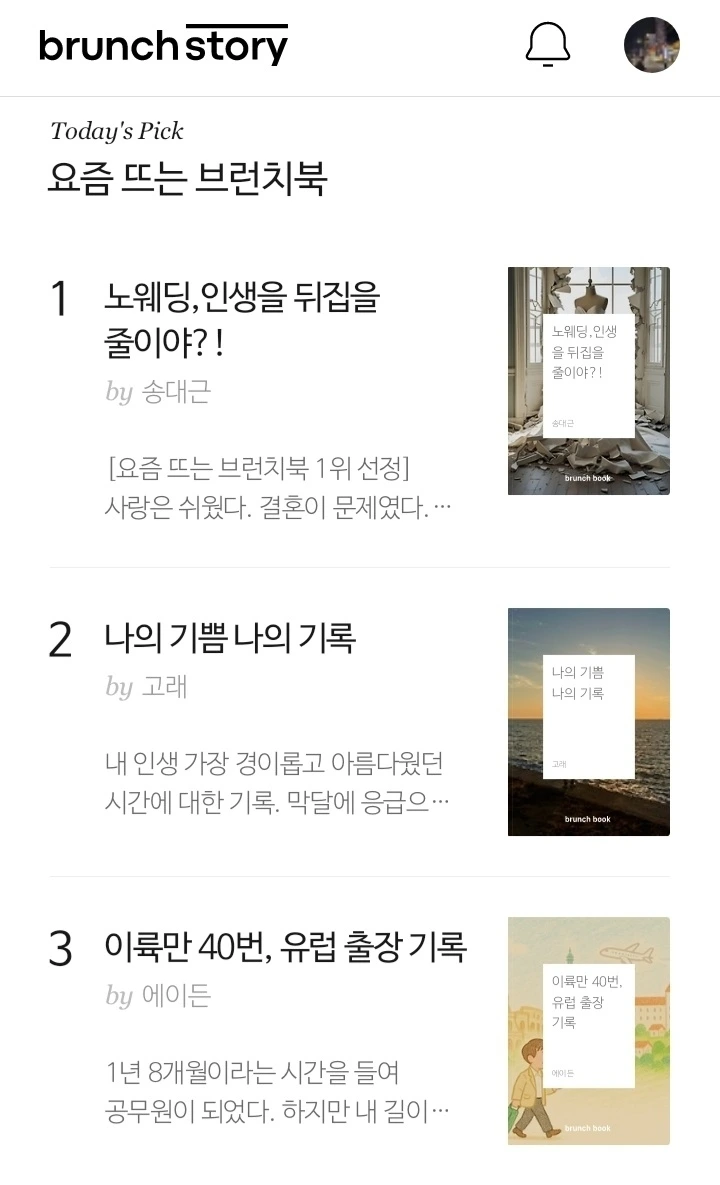Tap the sunset cover of 나의 기쁨 나의 기록

pos(589,722)
